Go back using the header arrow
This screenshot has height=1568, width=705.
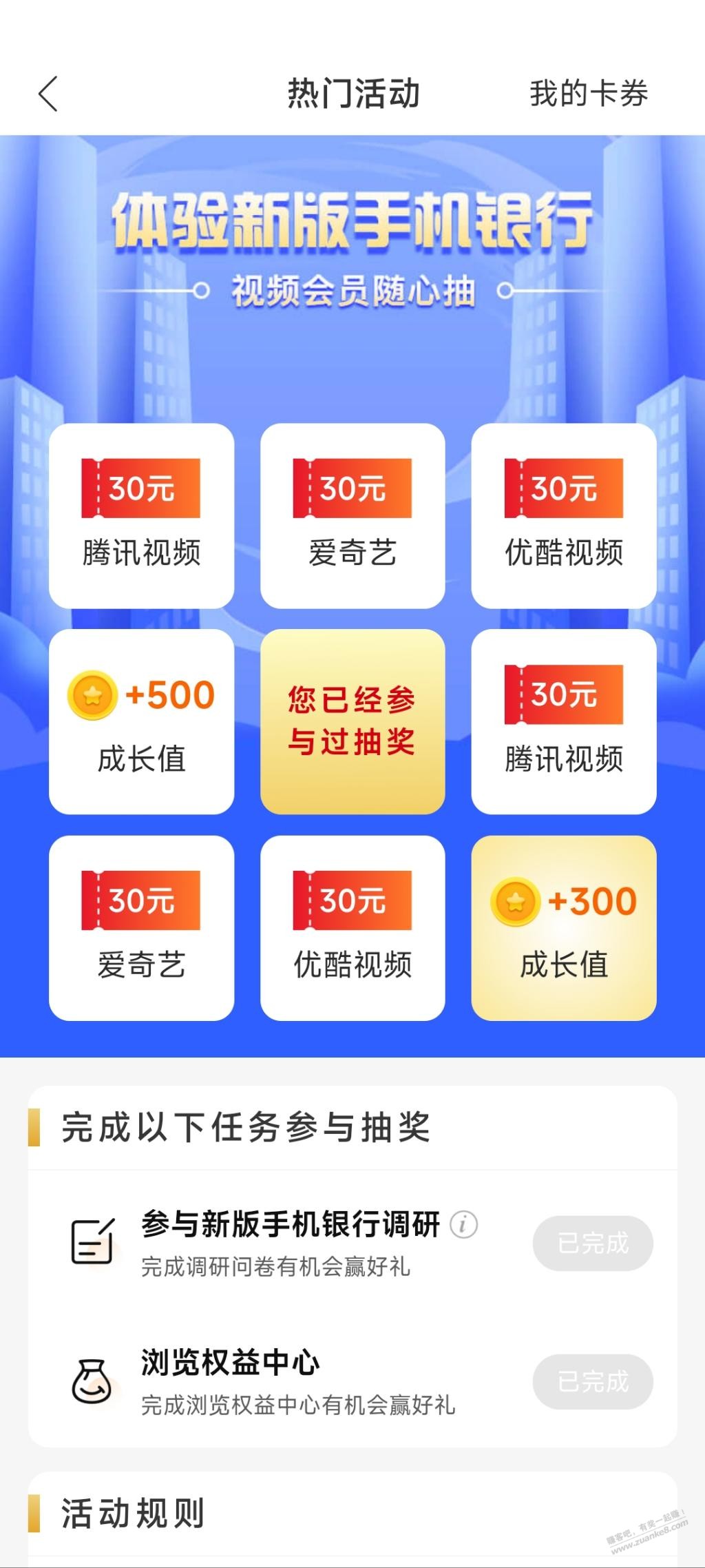[48, 94]
